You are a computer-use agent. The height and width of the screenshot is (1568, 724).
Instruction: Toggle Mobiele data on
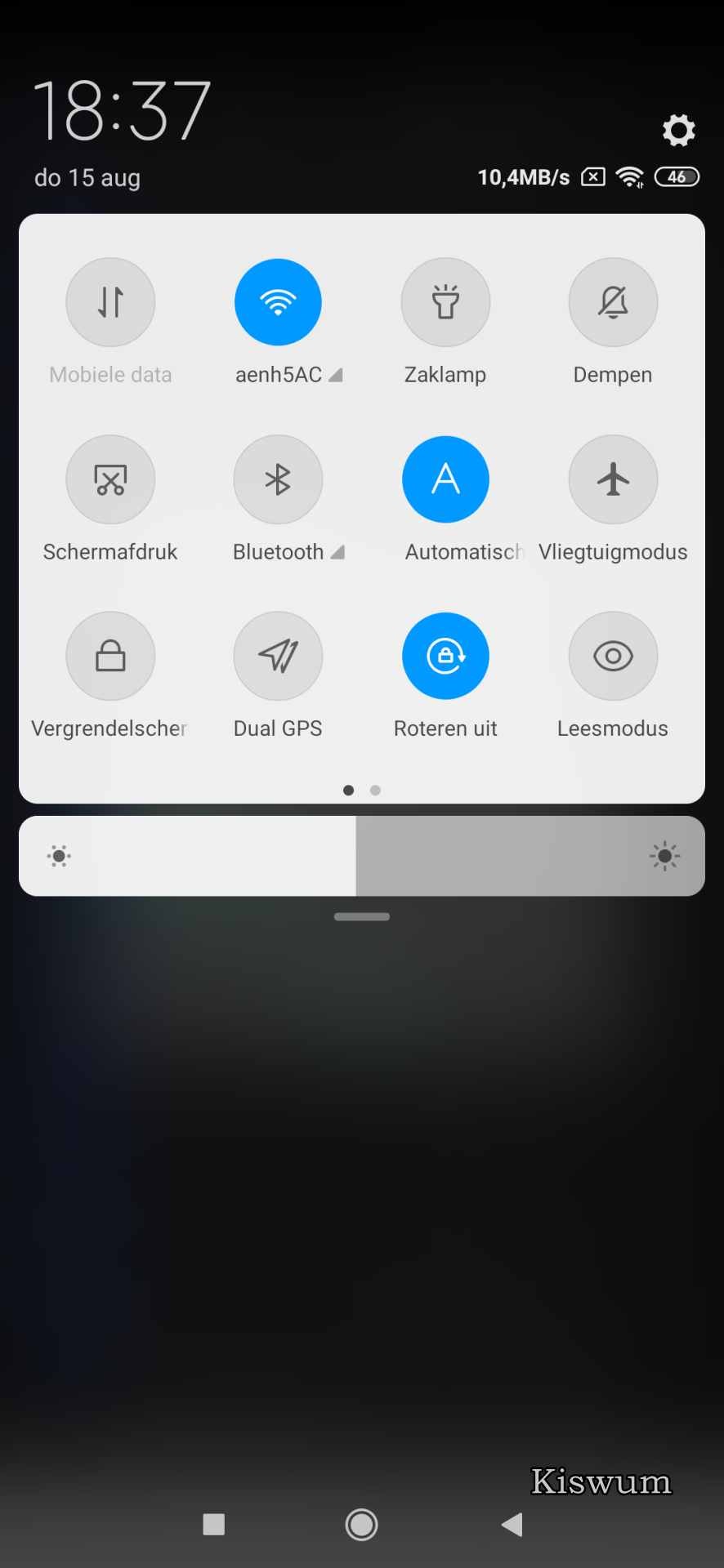click(110, 302)
